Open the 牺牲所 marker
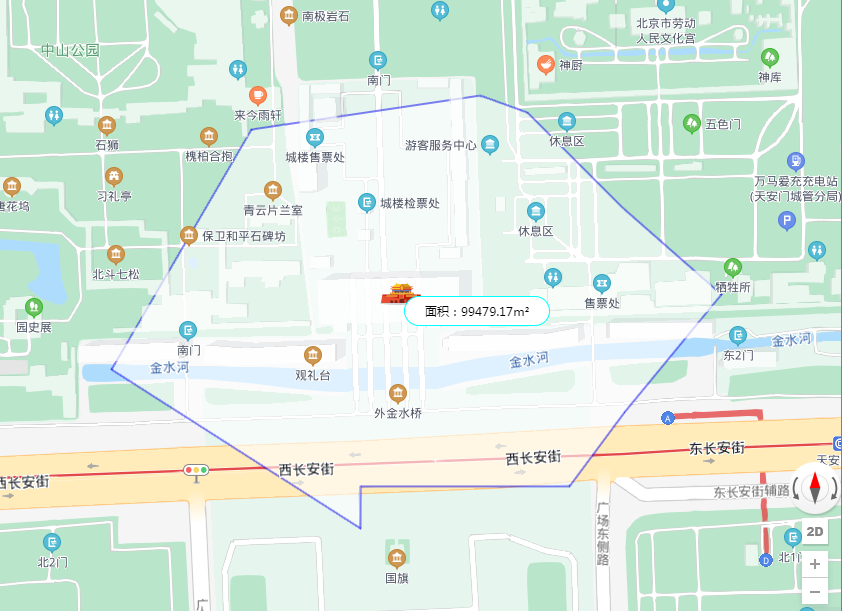This screenshot has height=611, width=843. (733, 267)
